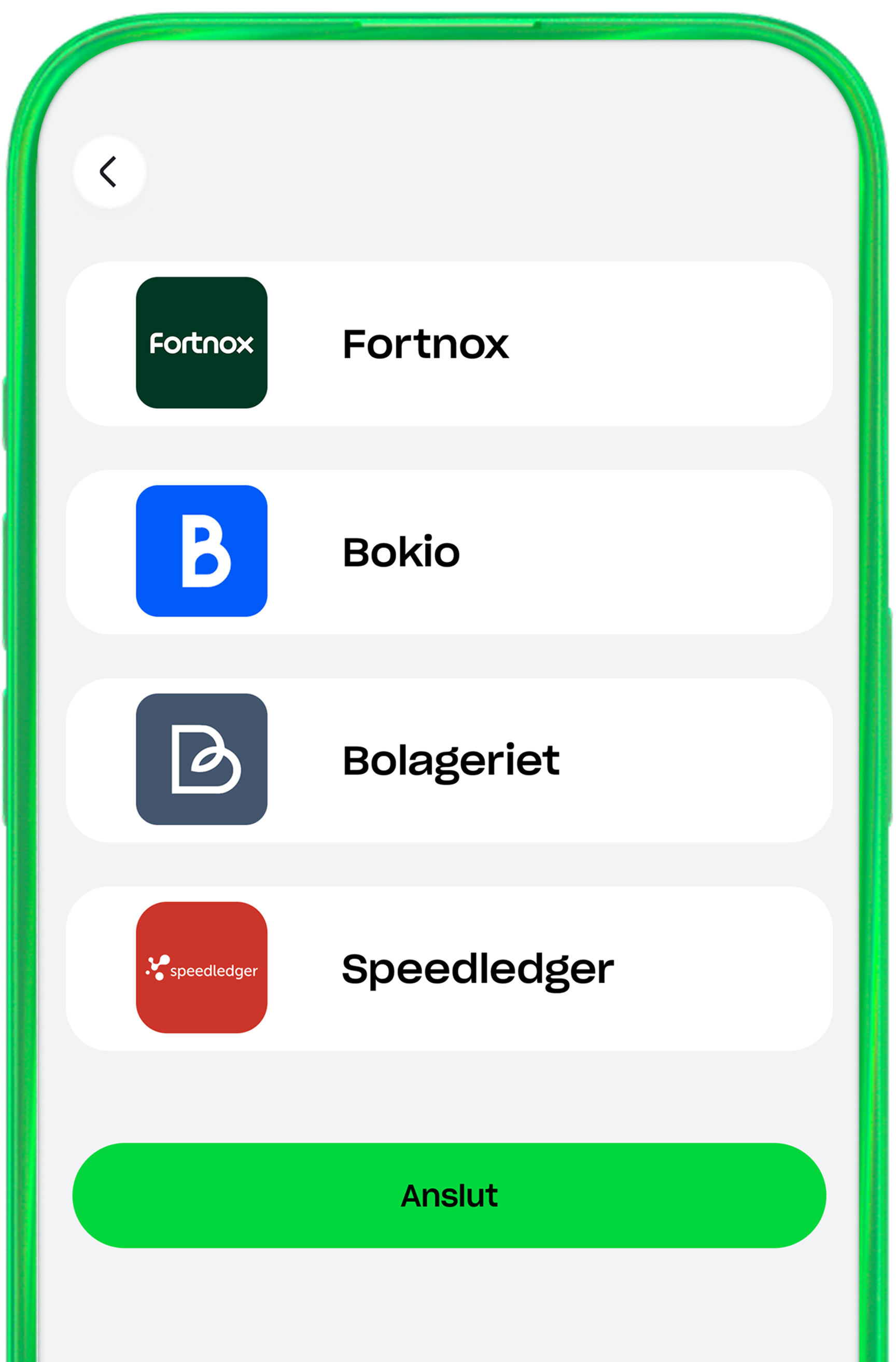Click the blue Bokio logo
The image size is (896, 1362).
(201, 551)
